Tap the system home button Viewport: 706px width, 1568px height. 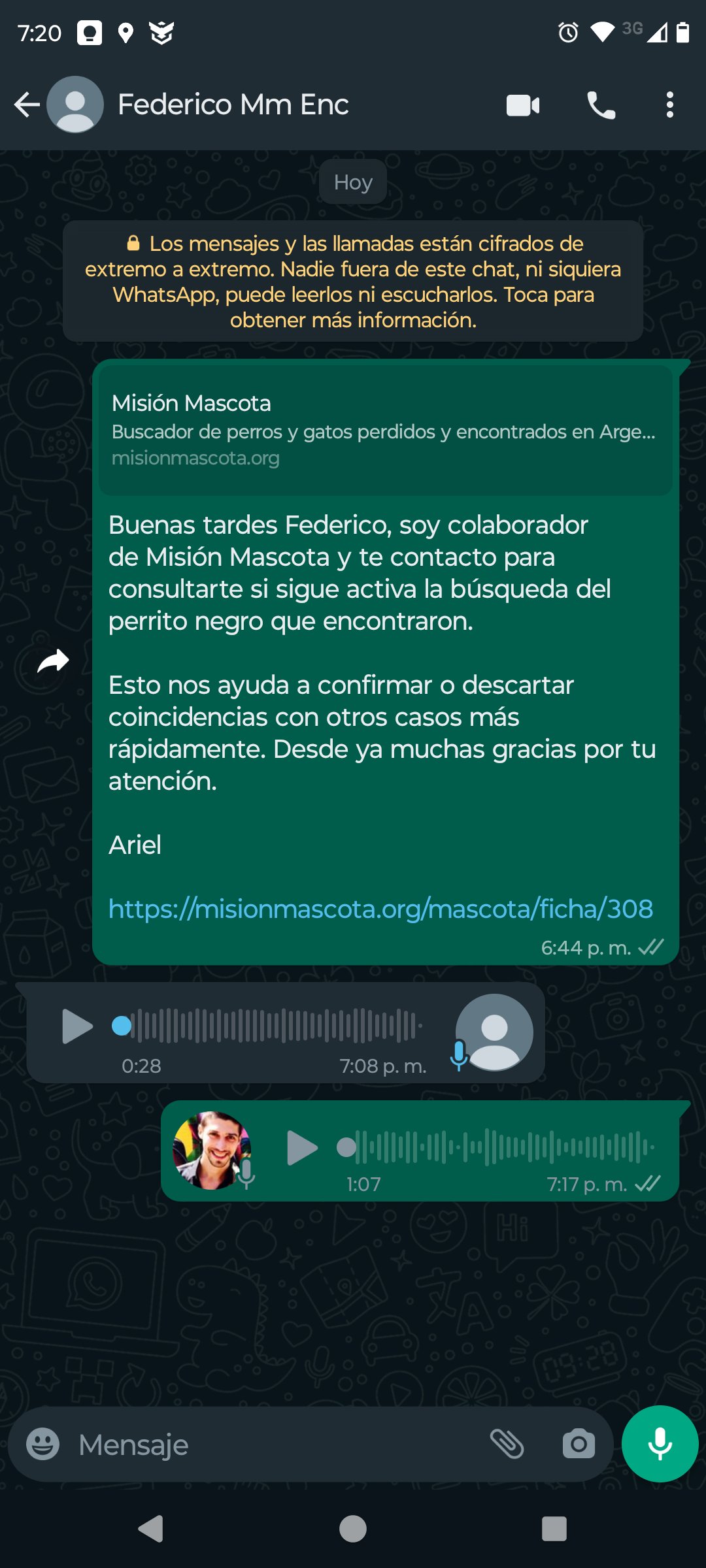[x=353, y=1529]
